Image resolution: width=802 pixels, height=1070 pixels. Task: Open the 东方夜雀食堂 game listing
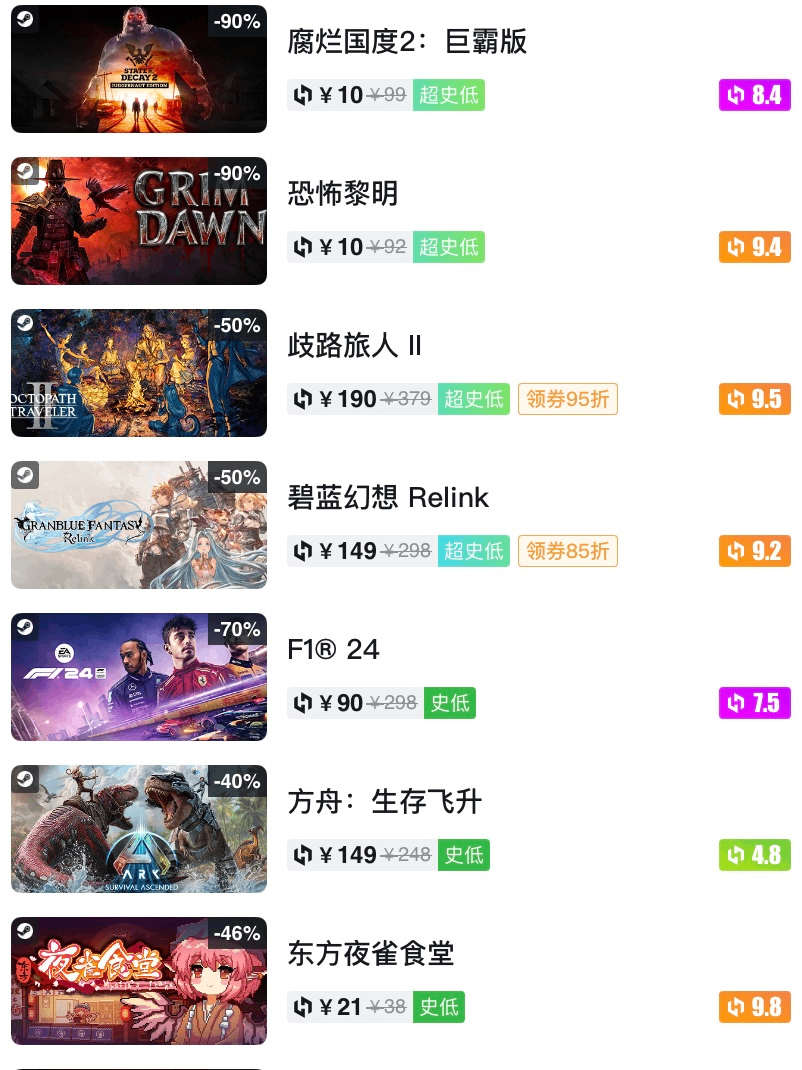click(370, 954)
